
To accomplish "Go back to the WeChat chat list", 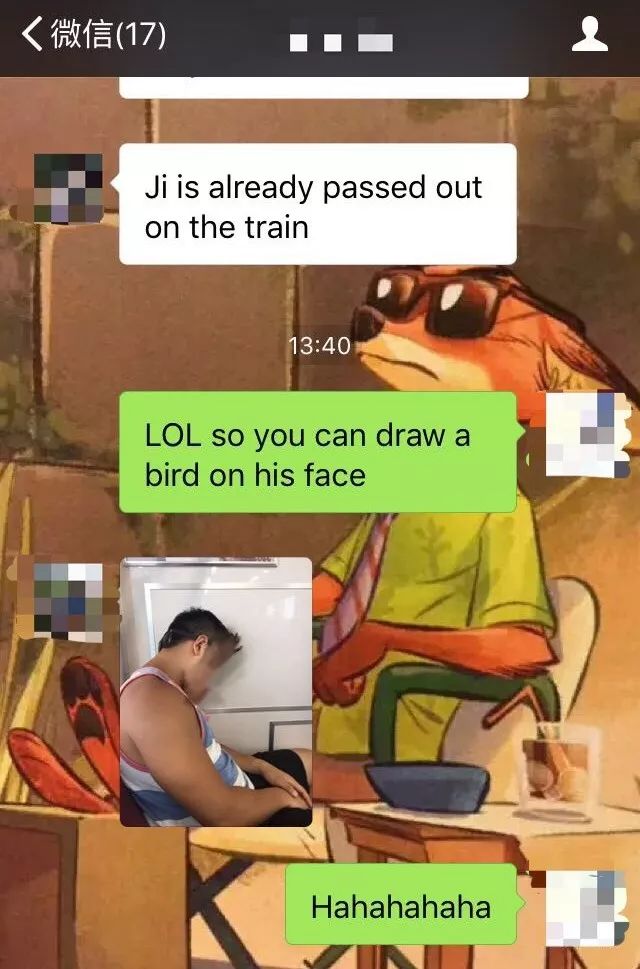I will point(92,35).
